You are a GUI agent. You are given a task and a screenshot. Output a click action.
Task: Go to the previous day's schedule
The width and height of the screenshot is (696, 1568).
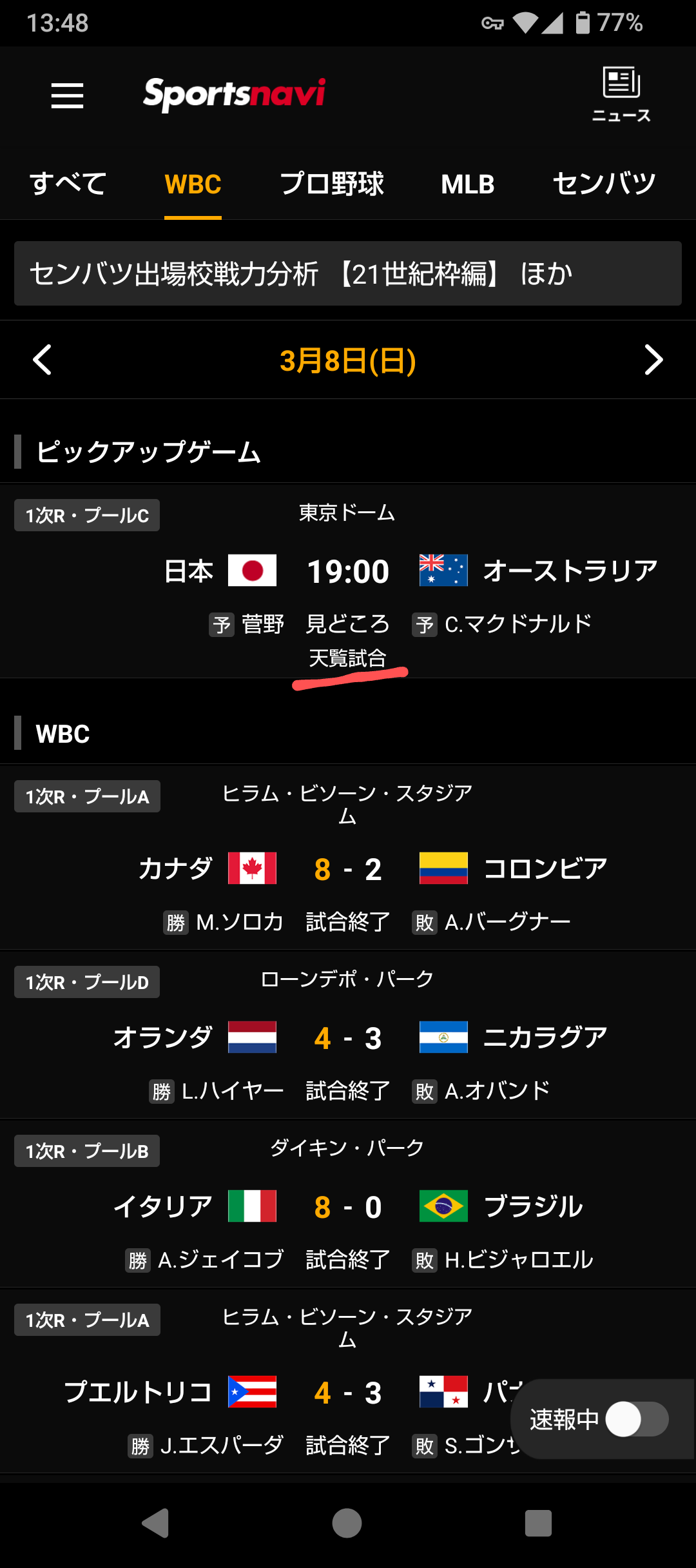coord(43,360)
